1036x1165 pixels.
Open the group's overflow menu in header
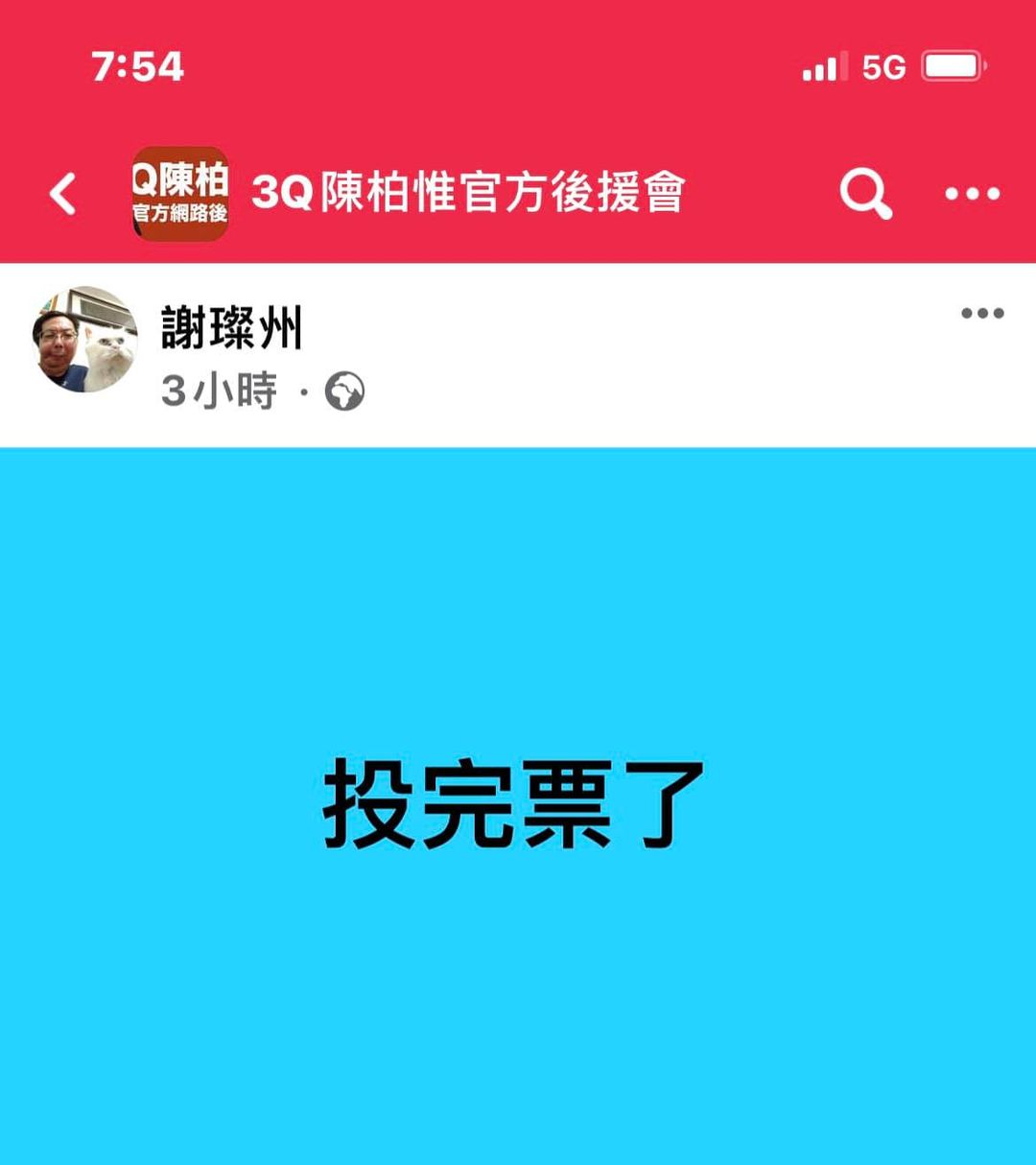click(x=972, y=194)
